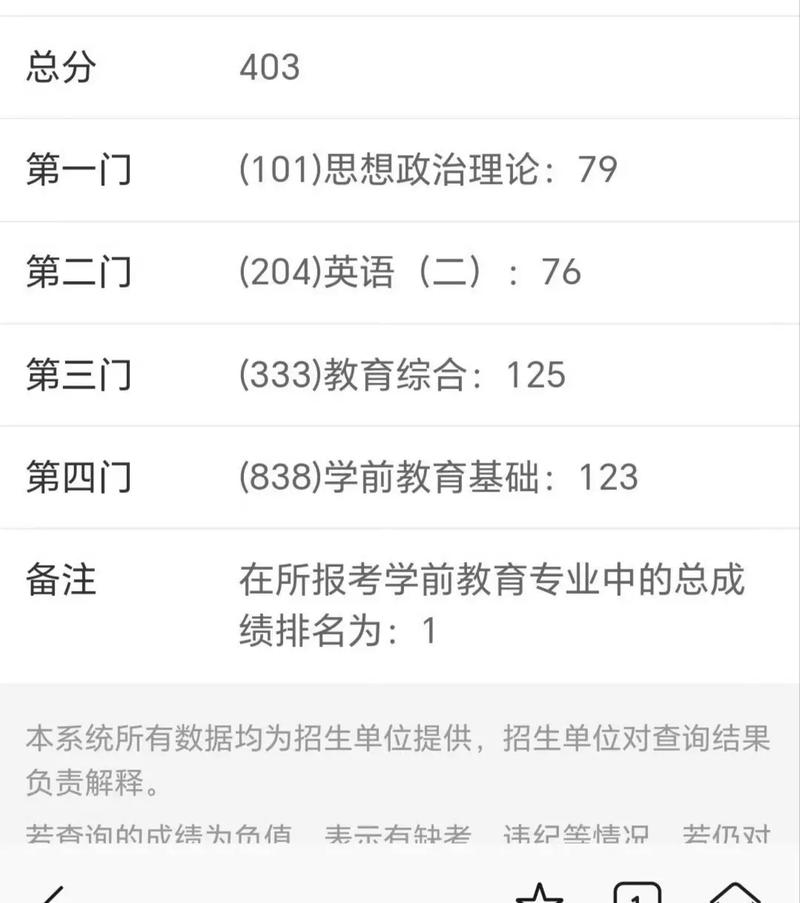This screenshot has height=903, width=800.
Task: Tap the home icon at bottom right
Action: 735,890
